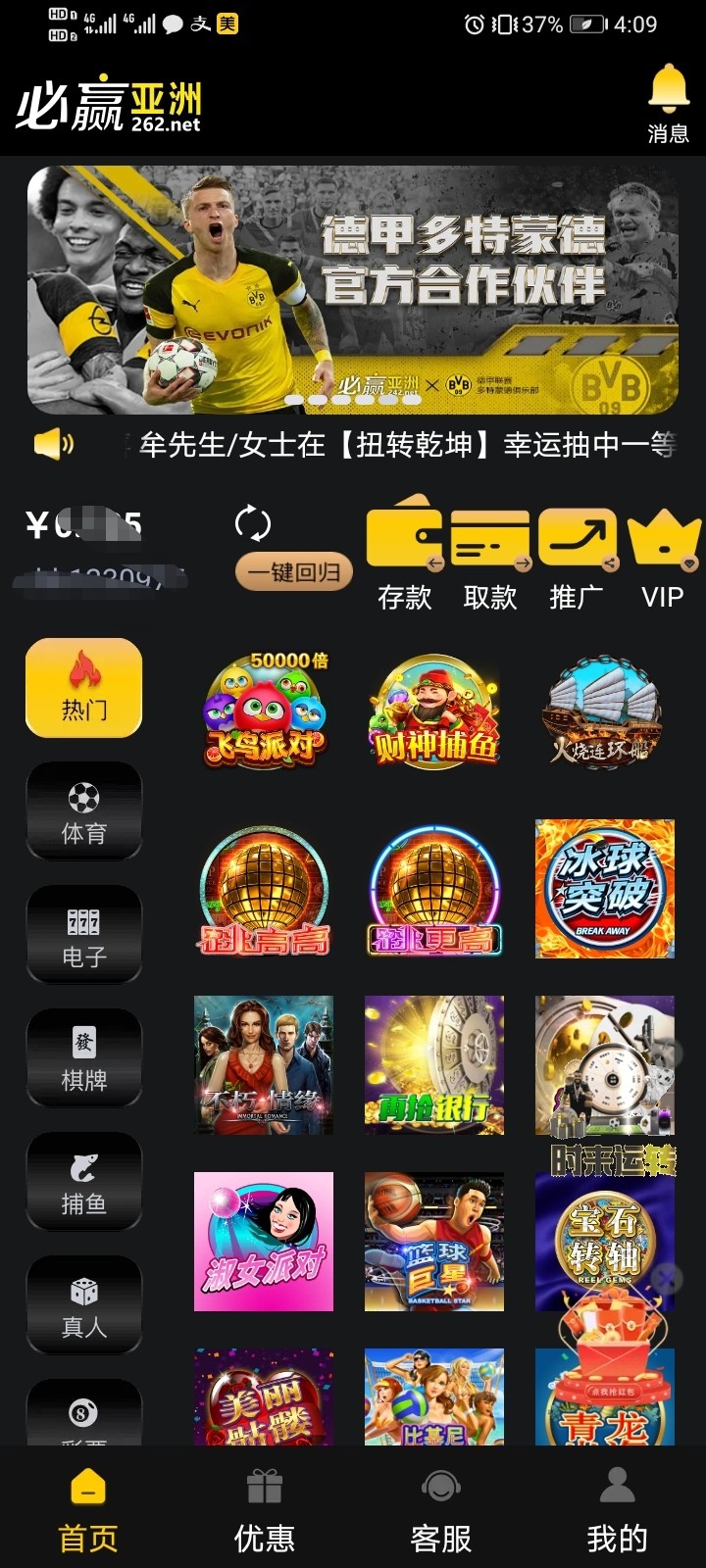Launch the 篮球巨星 game
The width and height of the screenshot is (706, 1568).
[434, 1242]
